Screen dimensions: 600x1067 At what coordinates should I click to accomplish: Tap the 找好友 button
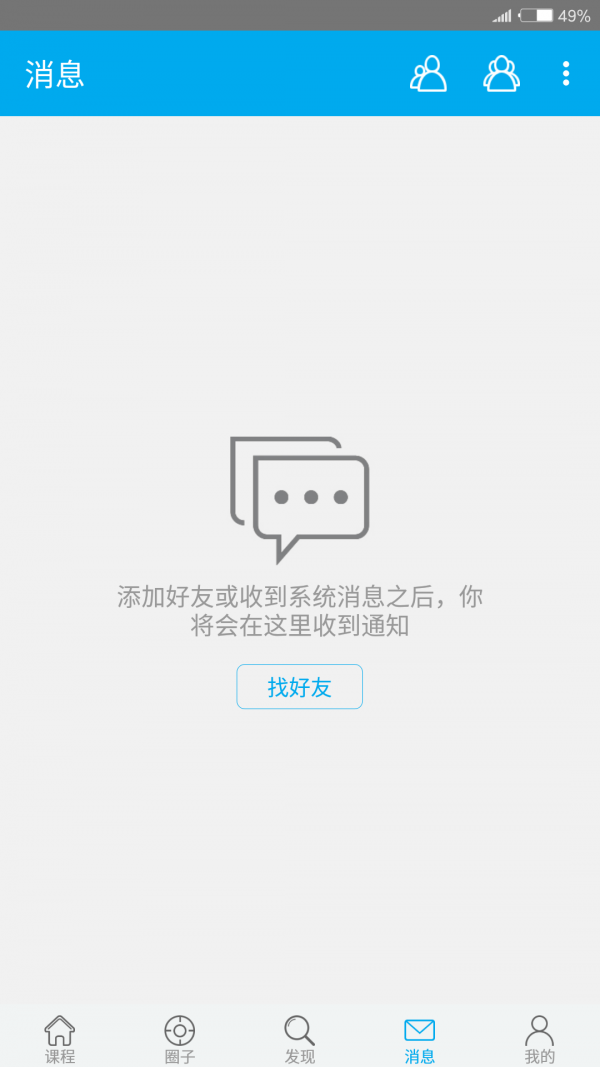[299, 687]
